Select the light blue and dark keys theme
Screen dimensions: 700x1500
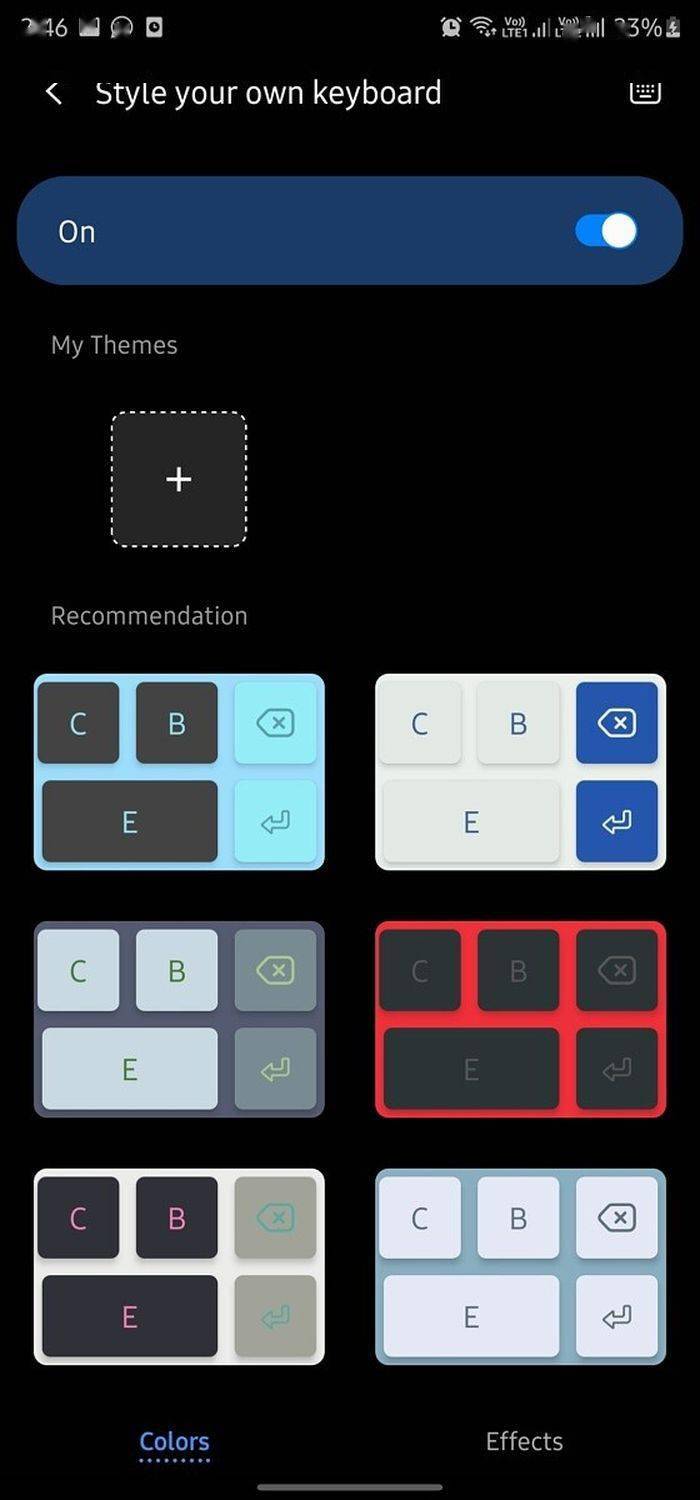[x=179, y=771]
